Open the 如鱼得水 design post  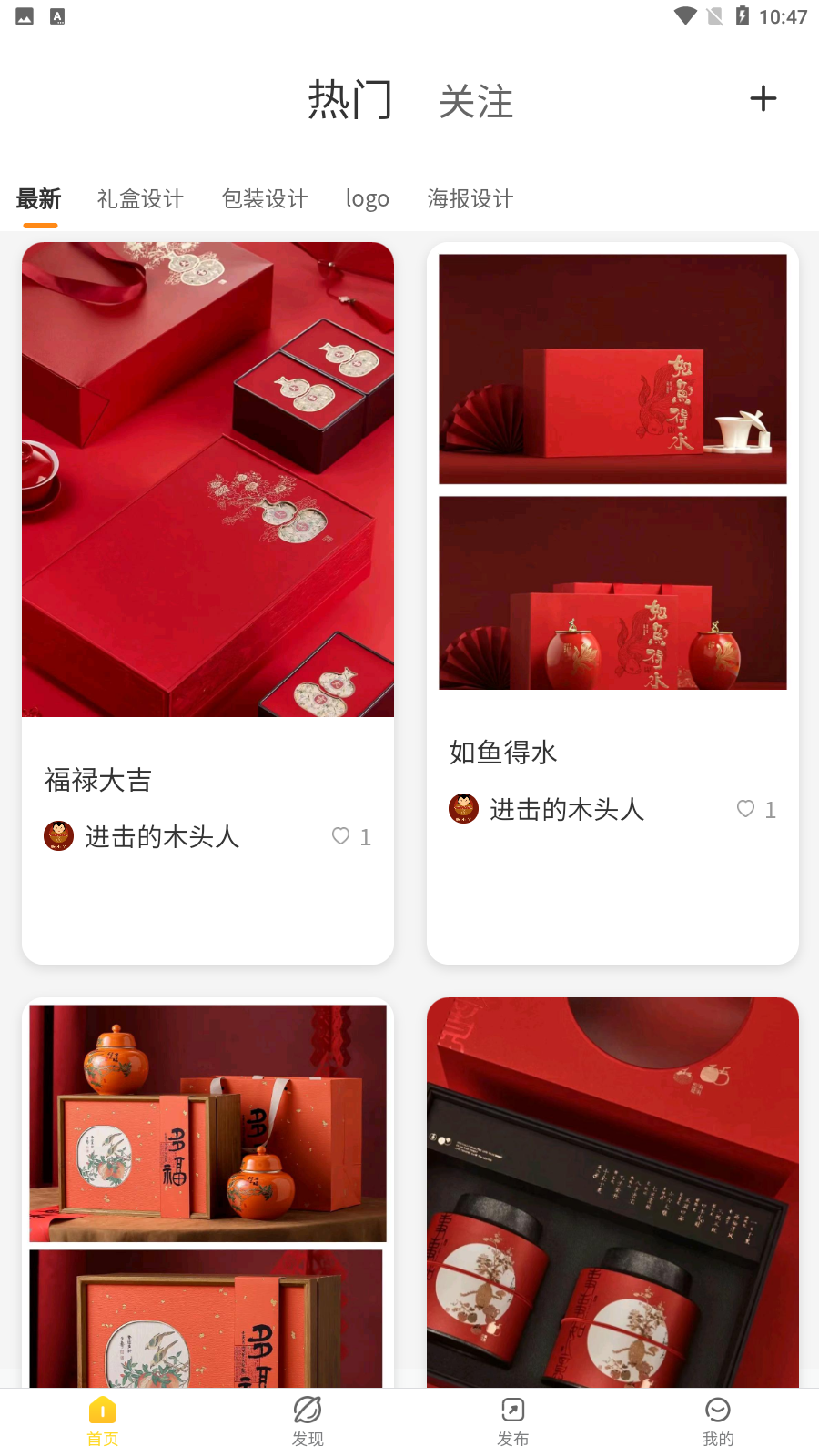point(612,470)
